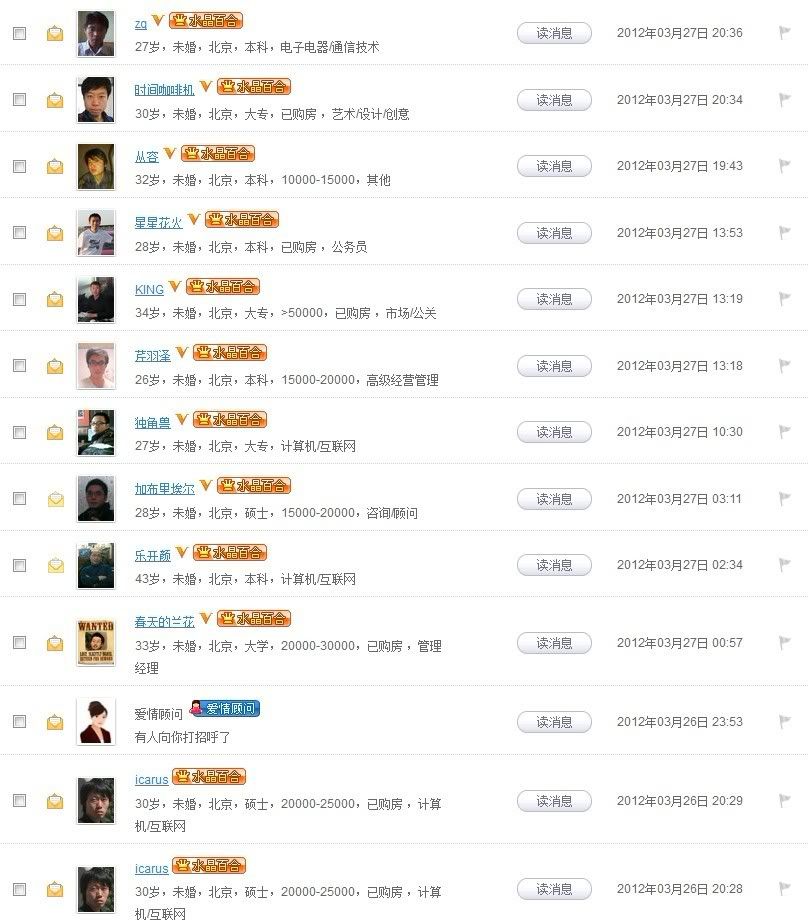This screenshot has width=808, height=923.
Task: Select the checkbox for zq's message
Action: [x=19, y=33]
